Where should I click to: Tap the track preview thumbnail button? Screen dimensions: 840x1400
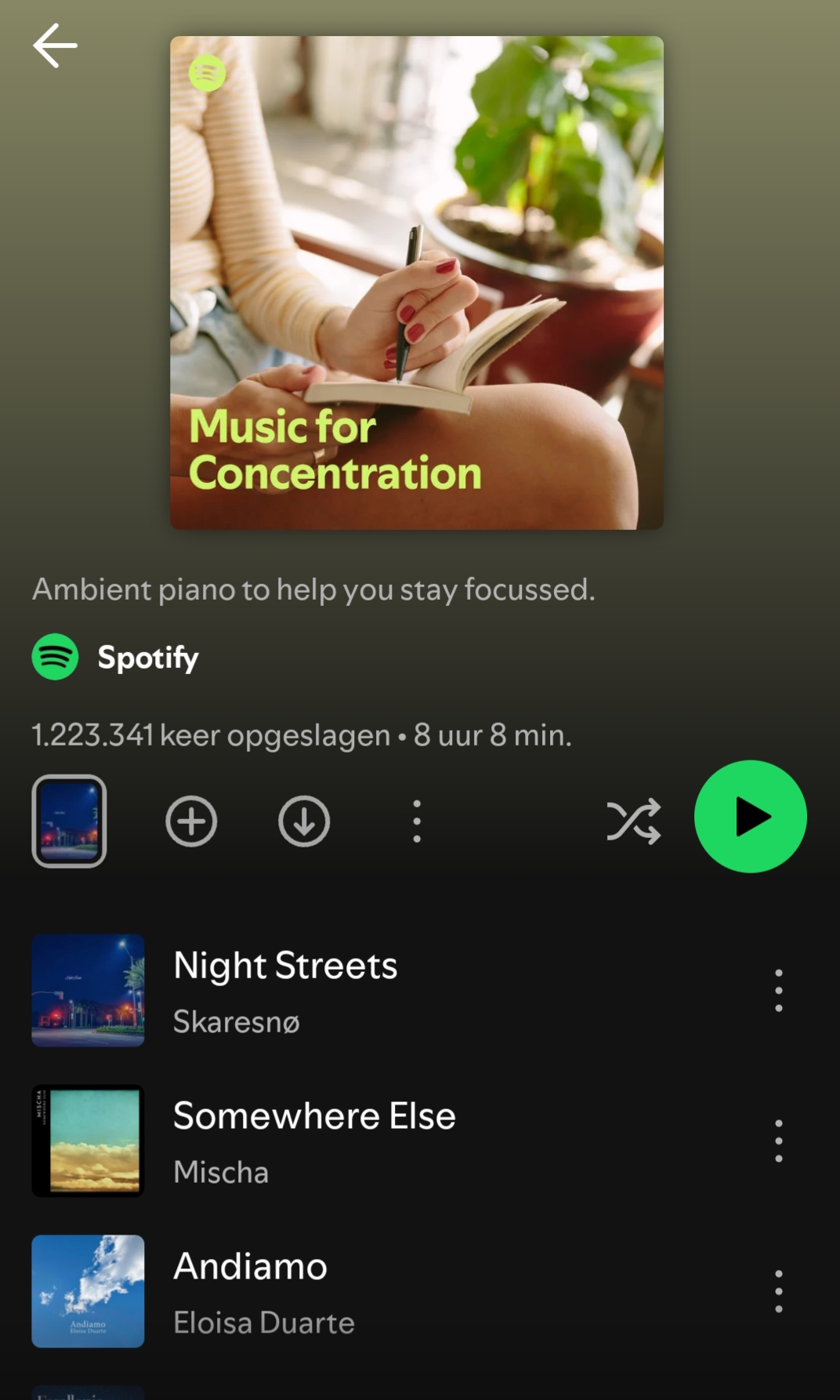coord(69,821)
